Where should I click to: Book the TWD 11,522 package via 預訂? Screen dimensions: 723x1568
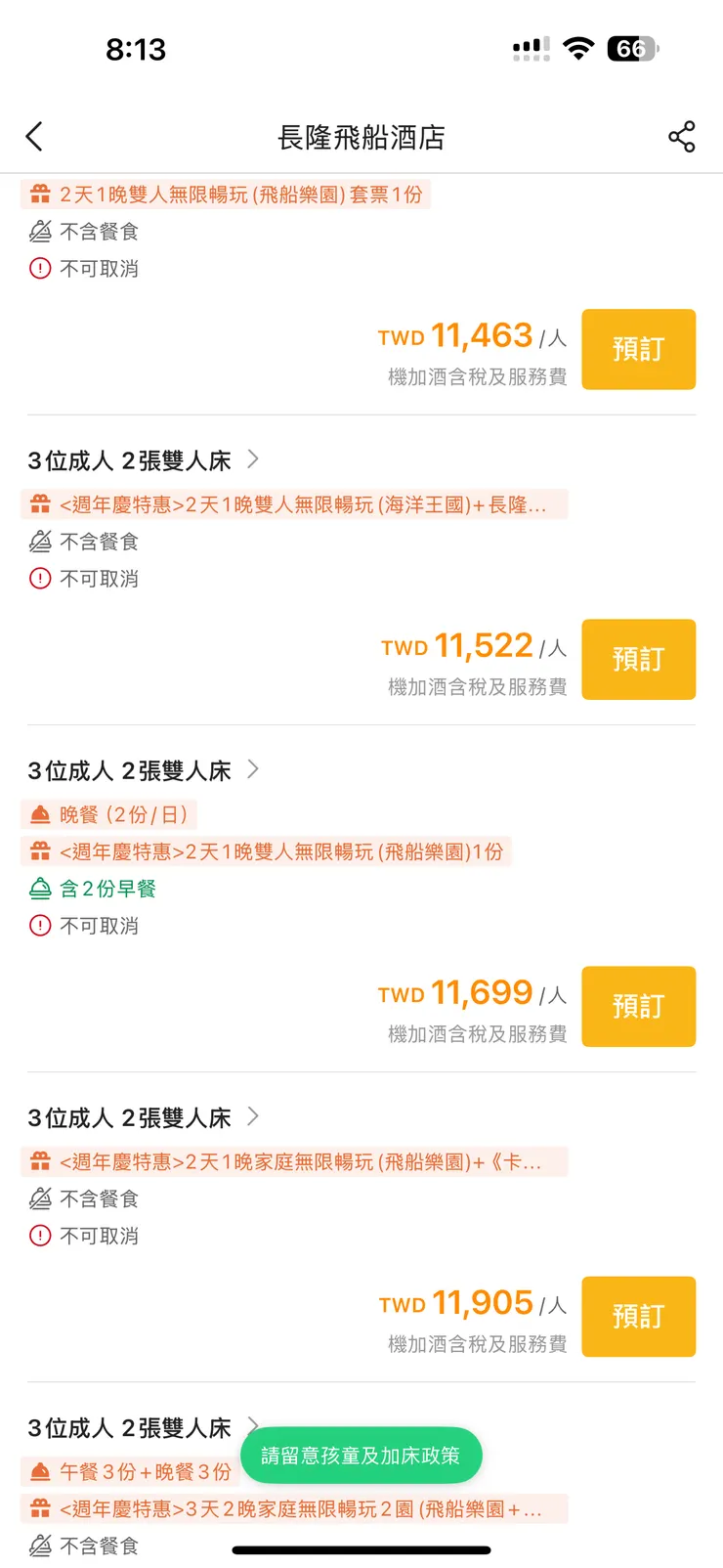[x=638, y=659]
